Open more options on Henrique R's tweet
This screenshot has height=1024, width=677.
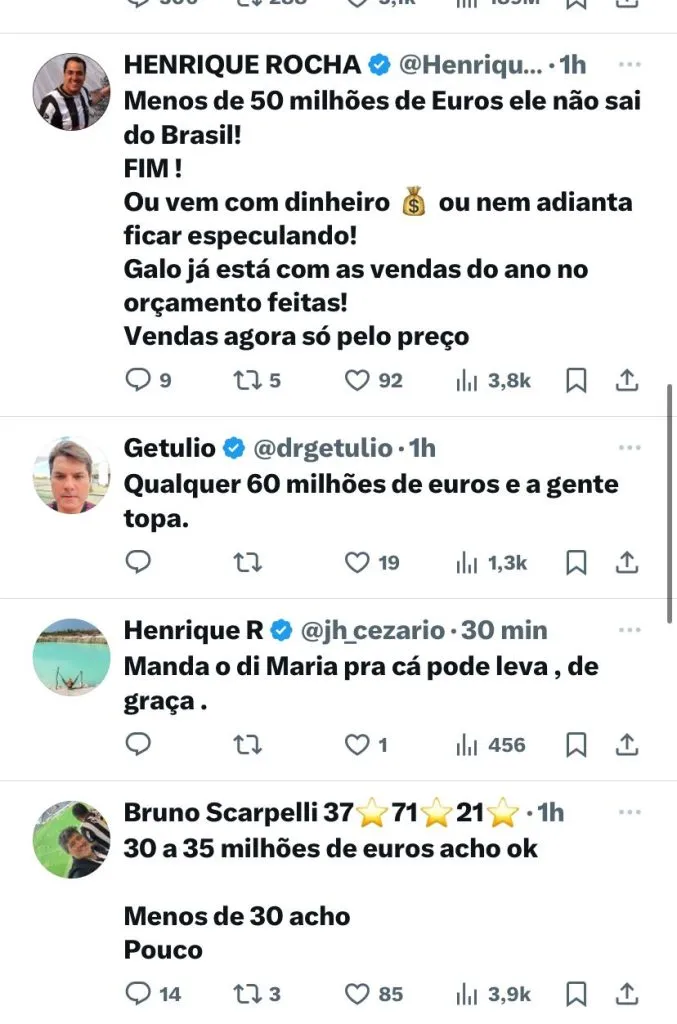tap(629, 631)
